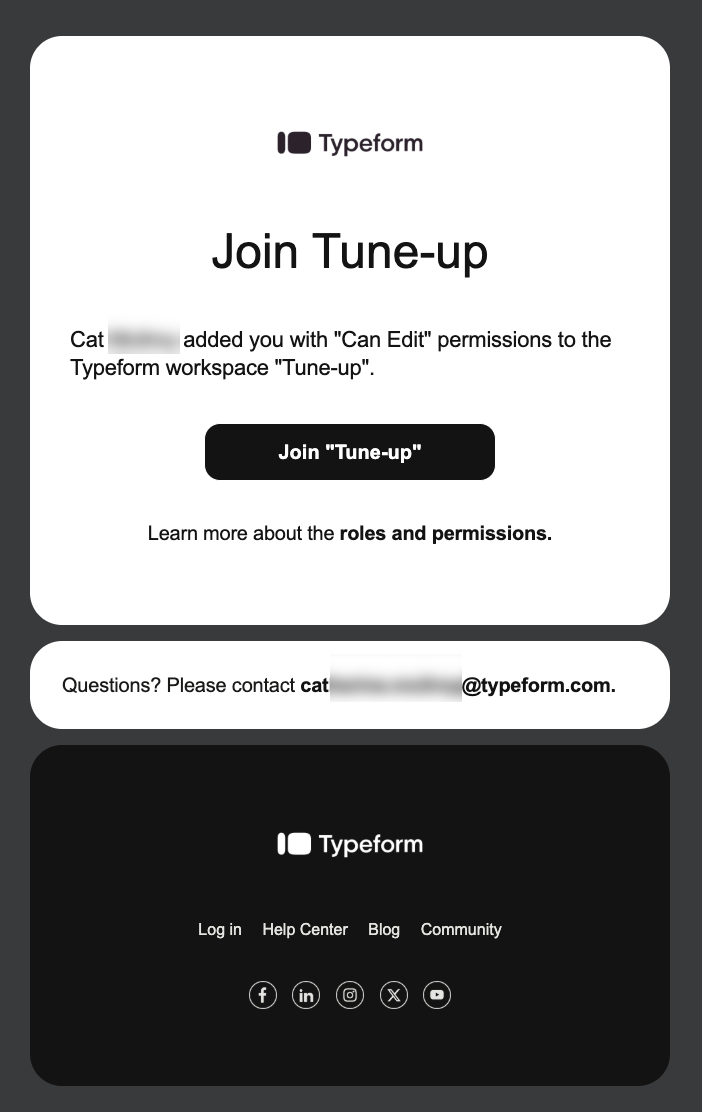Tap the Join "Tune-up" button
Viewport: 702px width, 1112px height.
pos(350,452)
